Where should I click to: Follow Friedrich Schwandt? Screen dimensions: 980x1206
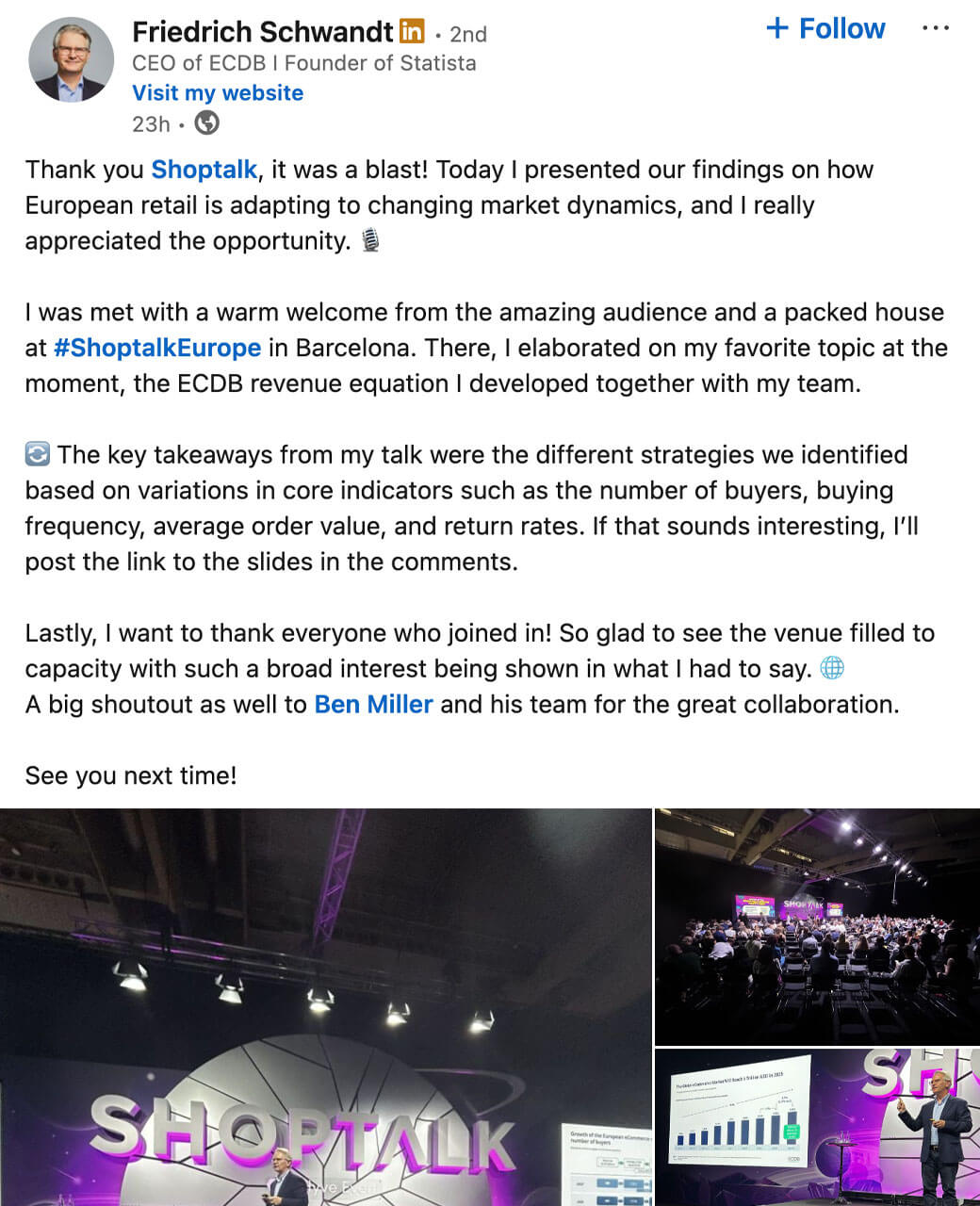point(826,28)
